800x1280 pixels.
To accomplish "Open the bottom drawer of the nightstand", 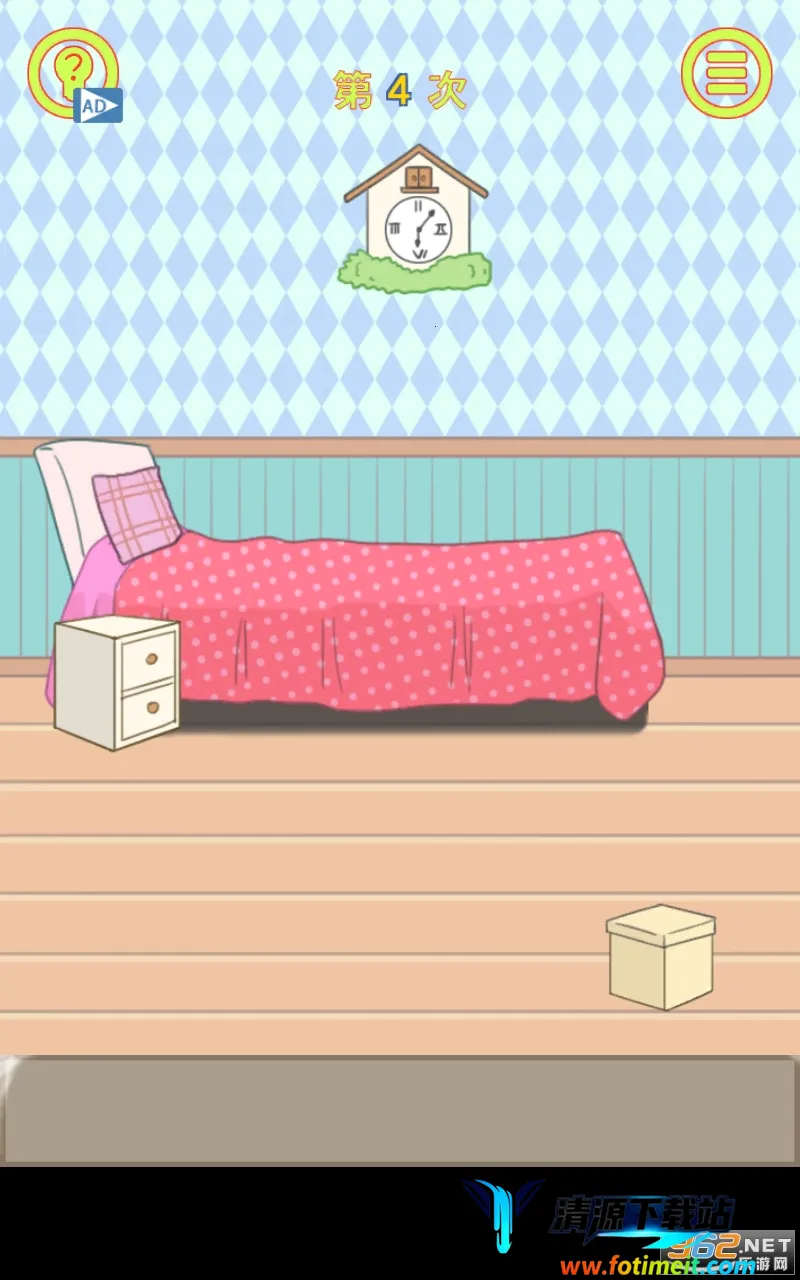I will pos(150,708).
